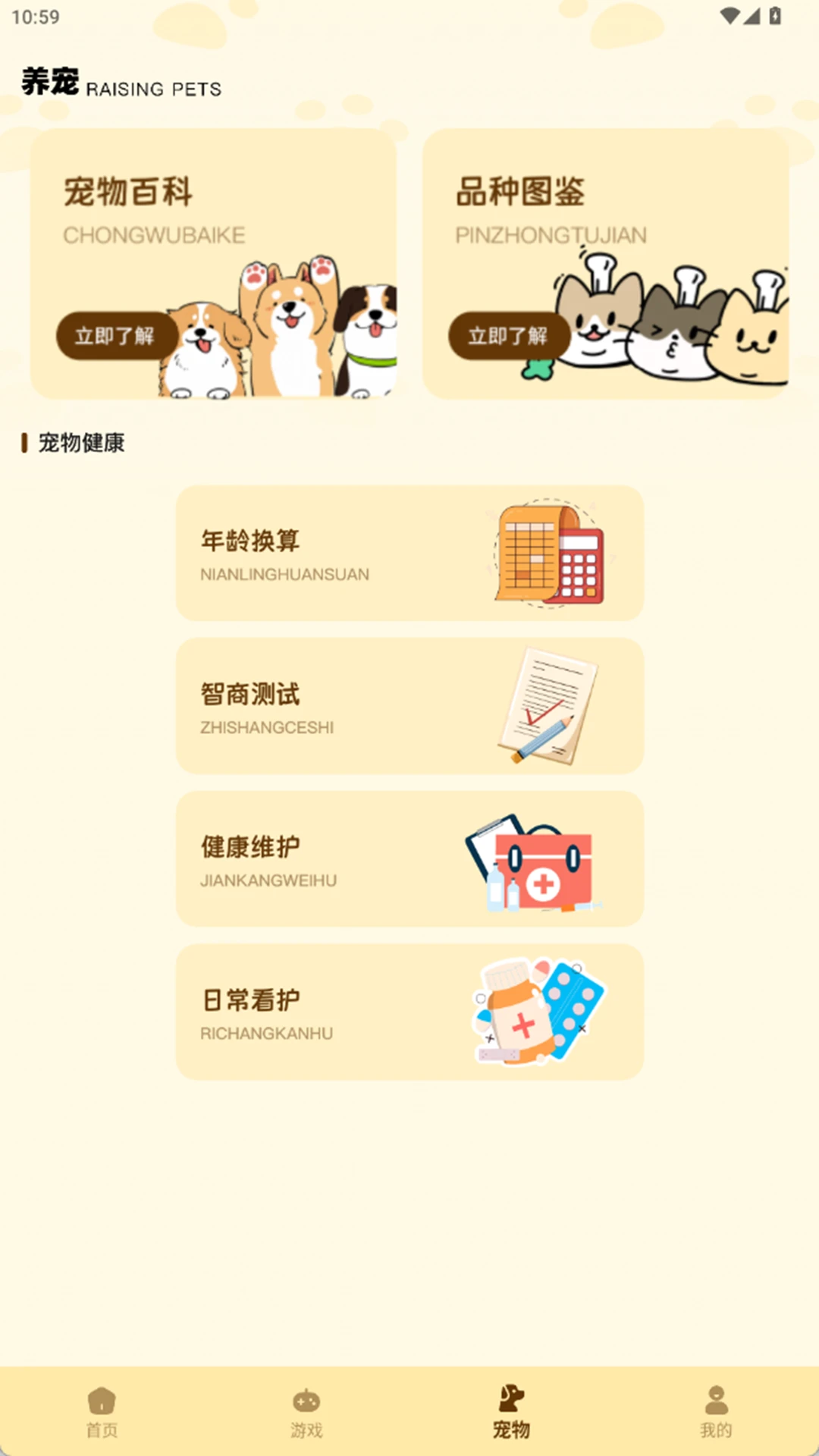Open the 健康维护 health maintenance card
819x1456 pixels.
point(409,859)
